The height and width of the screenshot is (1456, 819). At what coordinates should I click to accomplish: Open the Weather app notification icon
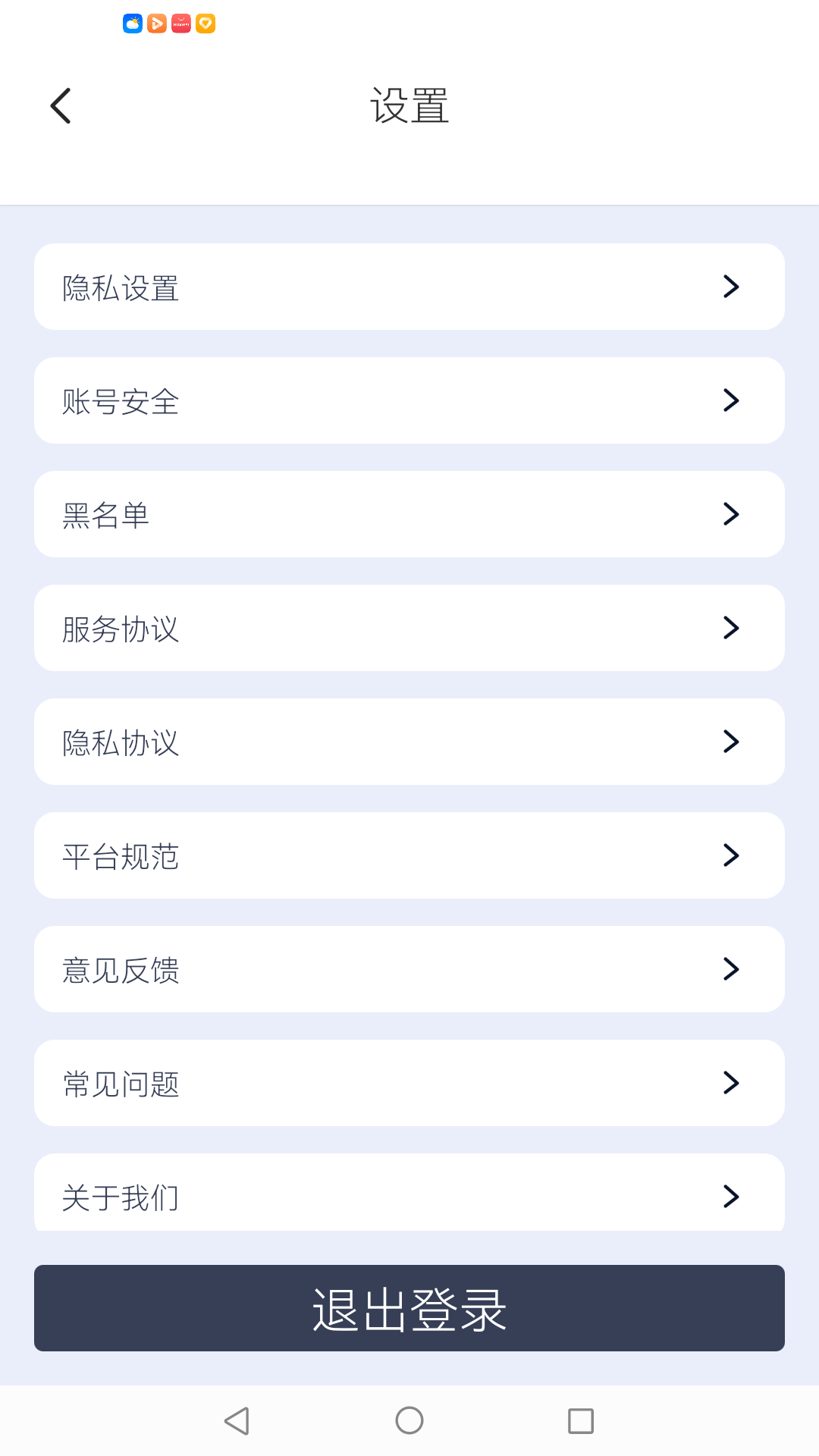[131, 24]
